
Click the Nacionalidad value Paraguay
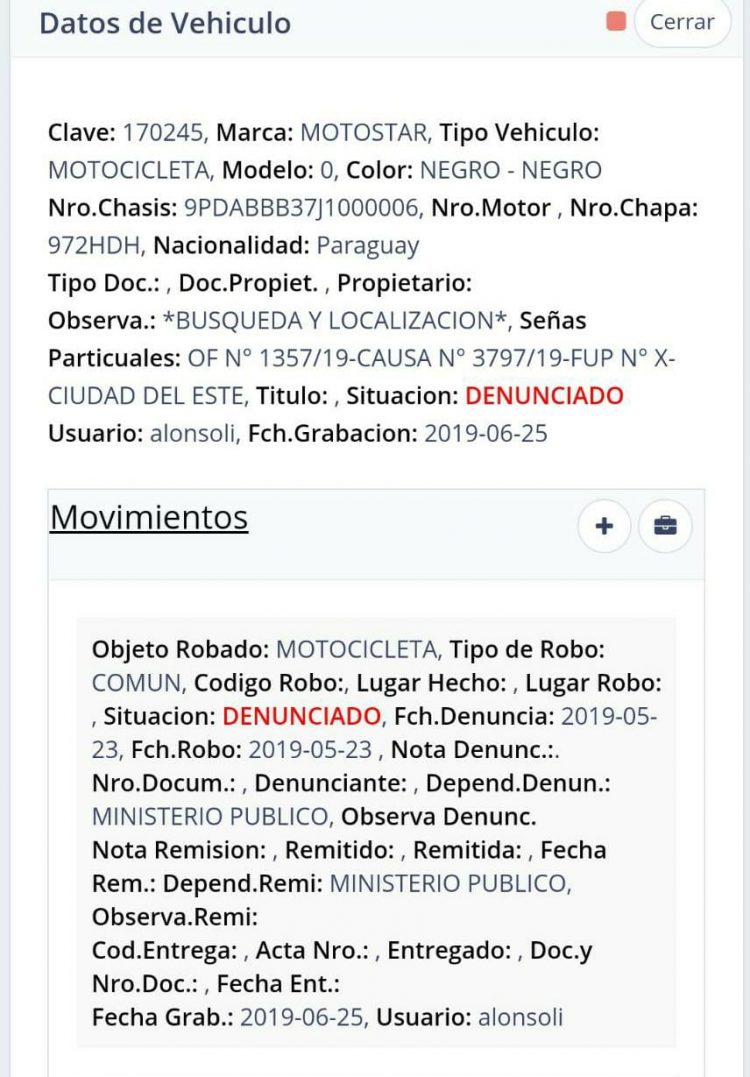375,244
